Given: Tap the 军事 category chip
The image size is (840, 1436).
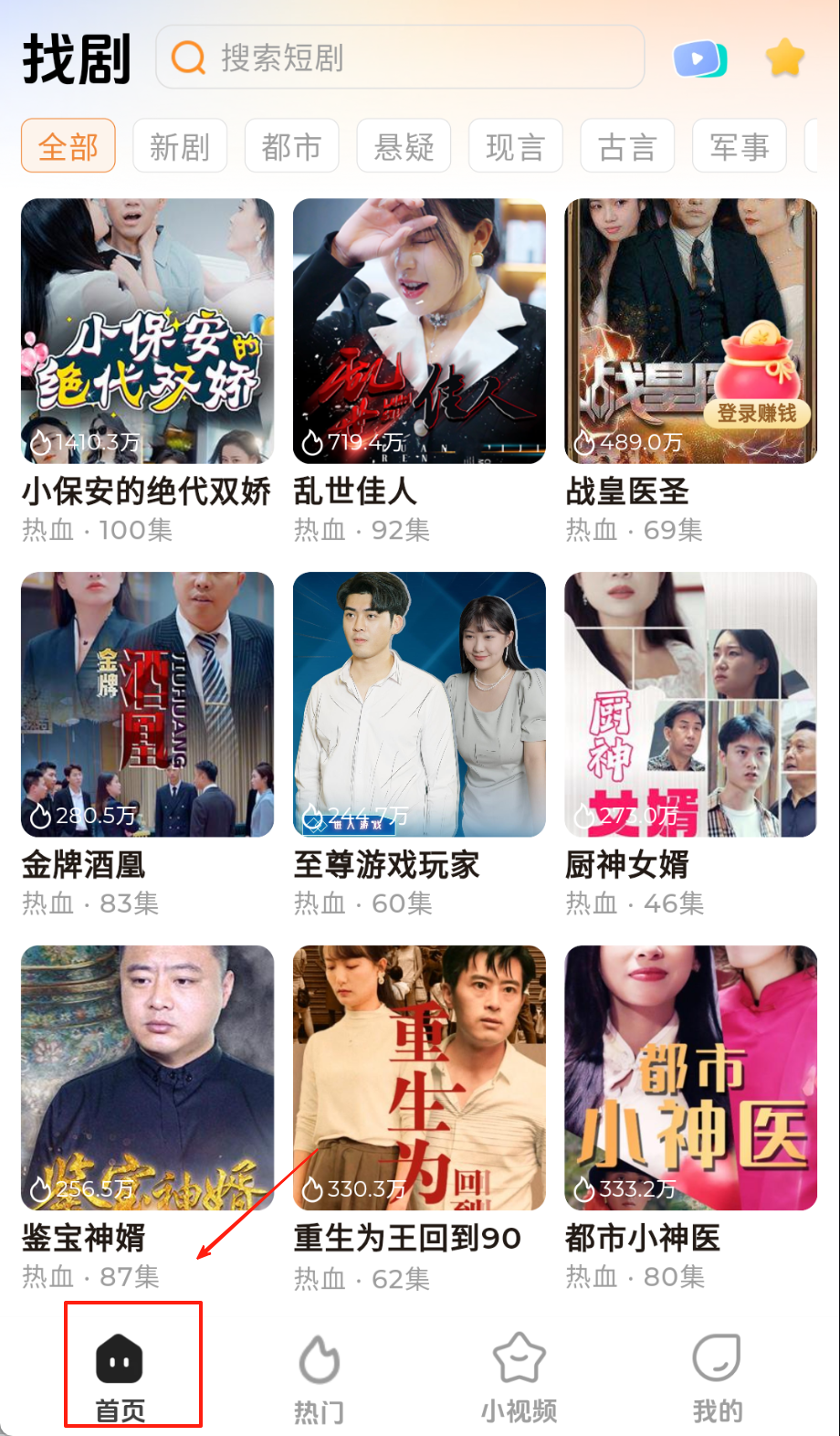Looking at the screenshot, I should 739,146.
